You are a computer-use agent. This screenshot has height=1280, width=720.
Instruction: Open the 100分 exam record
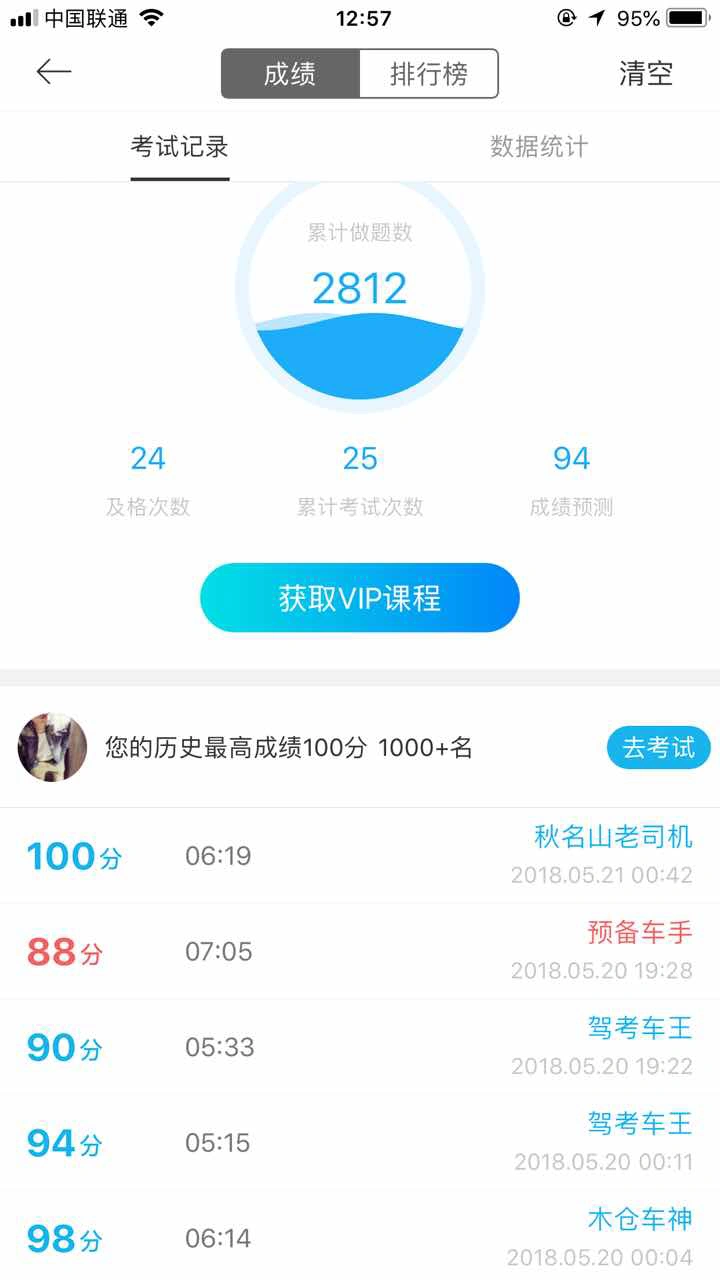(x=360, y=856)
